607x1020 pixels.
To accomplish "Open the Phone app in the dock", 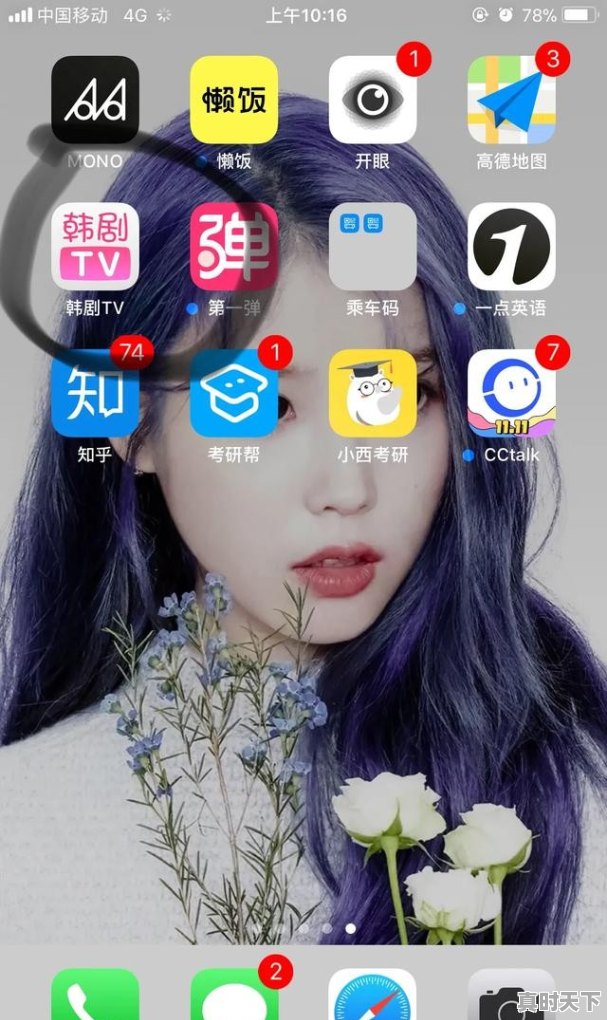I will 95,993.
